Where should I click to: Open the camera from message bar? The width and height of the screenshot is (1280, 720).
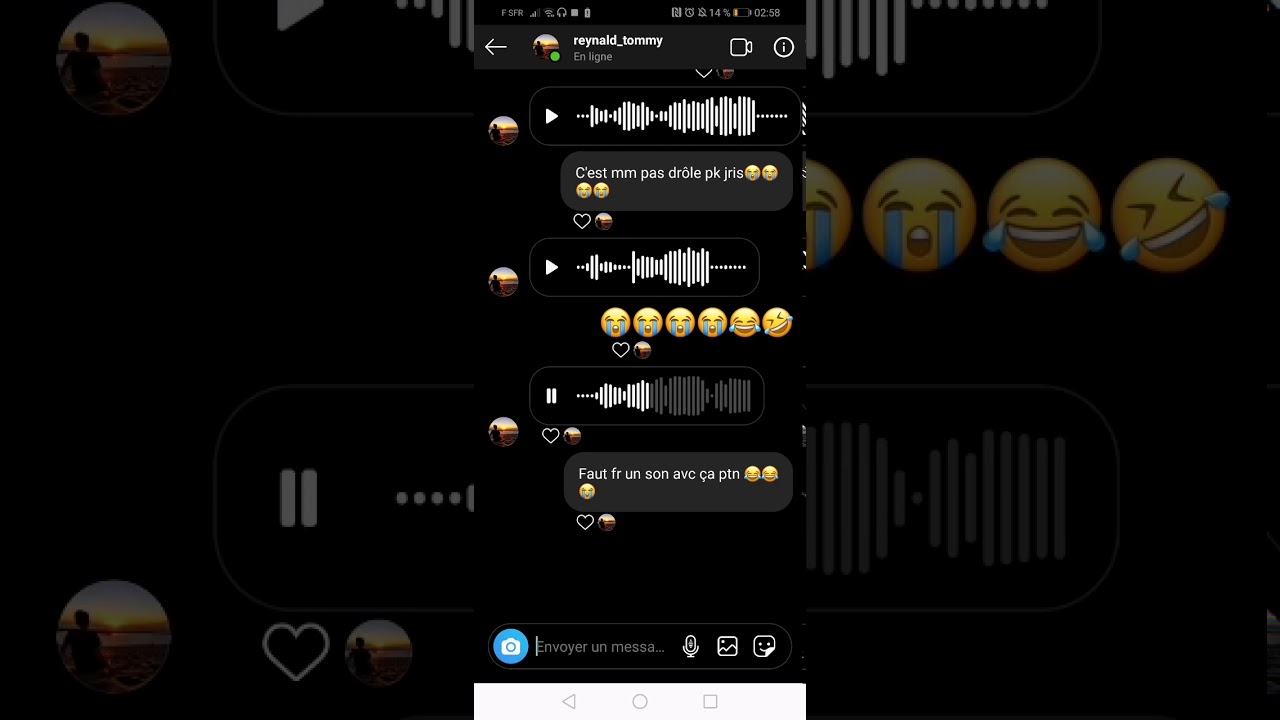click(511, 647)
